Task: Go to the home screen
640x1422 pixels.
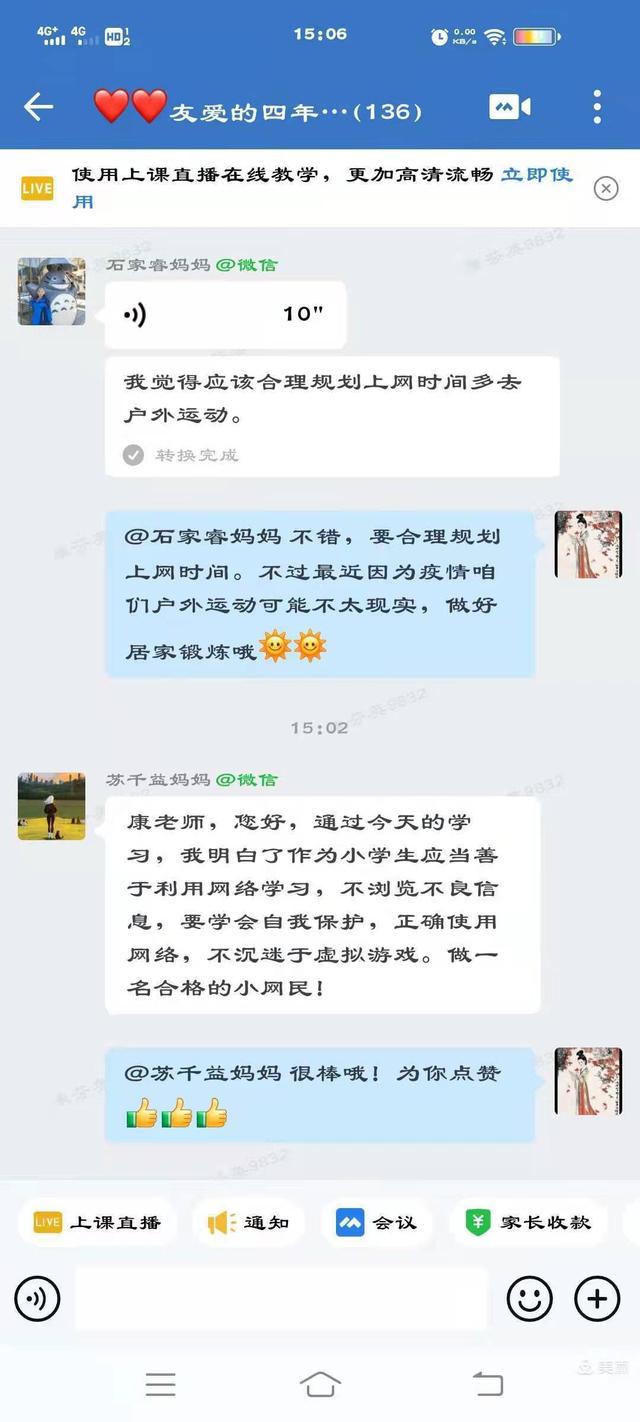Action: (x=320, y=1384)
